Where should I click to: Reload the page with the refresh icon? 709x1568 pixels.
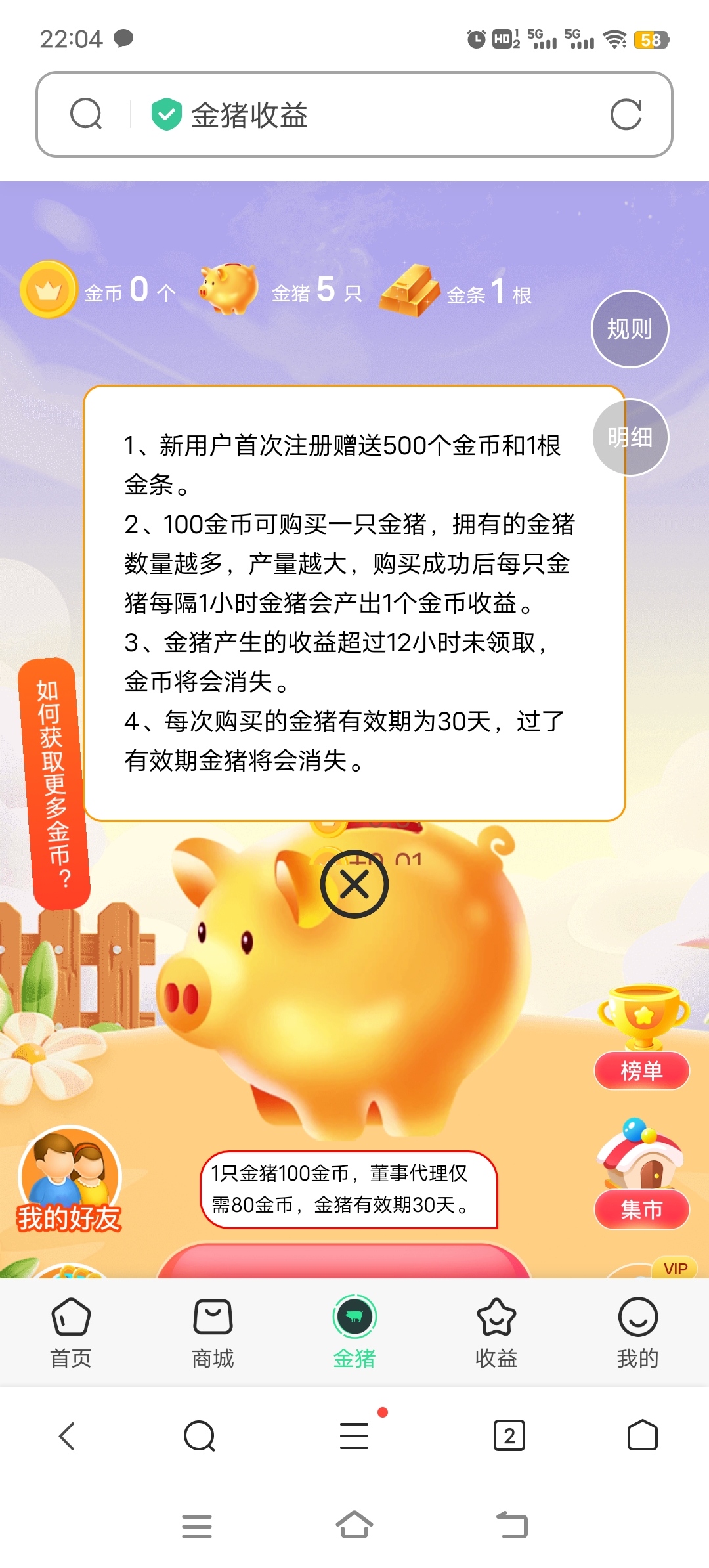[x=626, y=115]
